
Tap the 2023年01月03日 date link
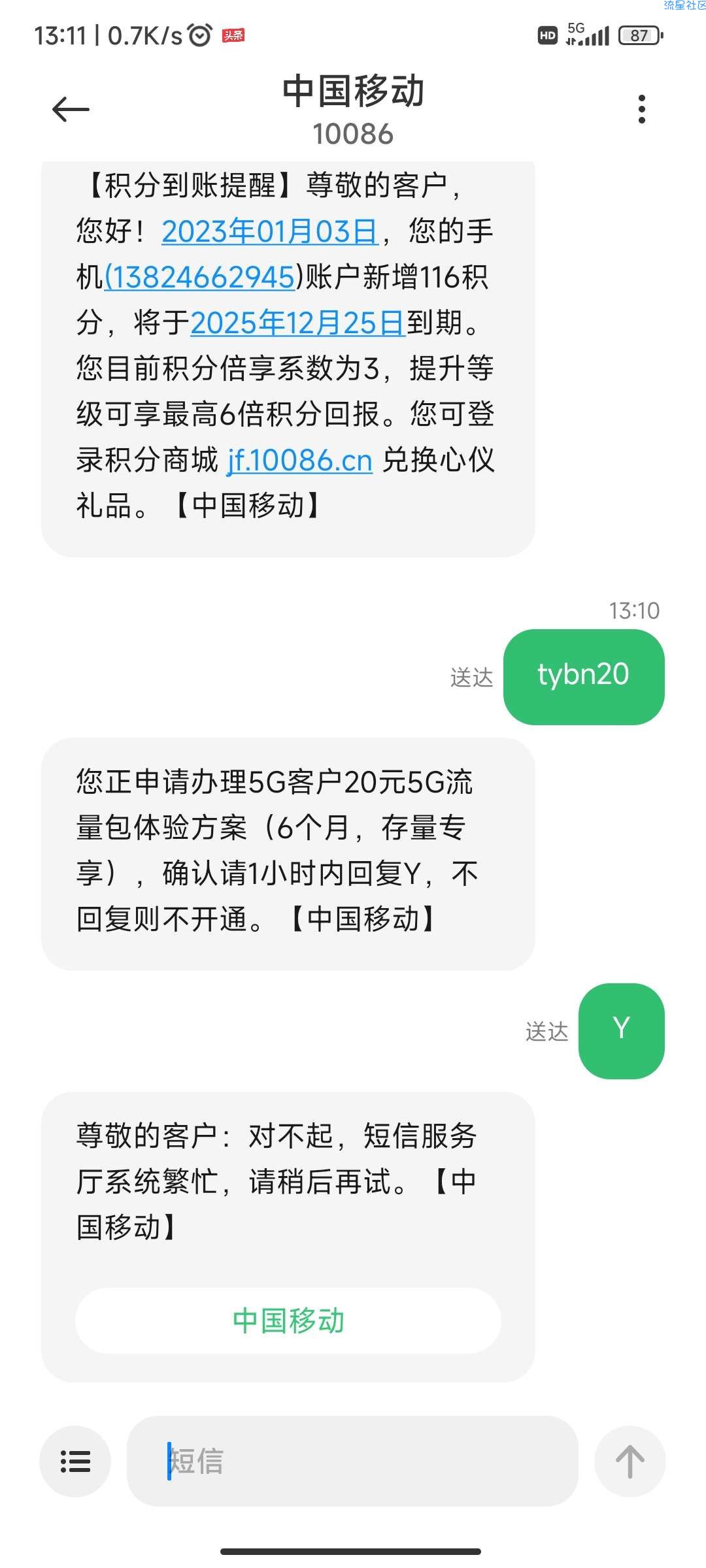[270, 231]
